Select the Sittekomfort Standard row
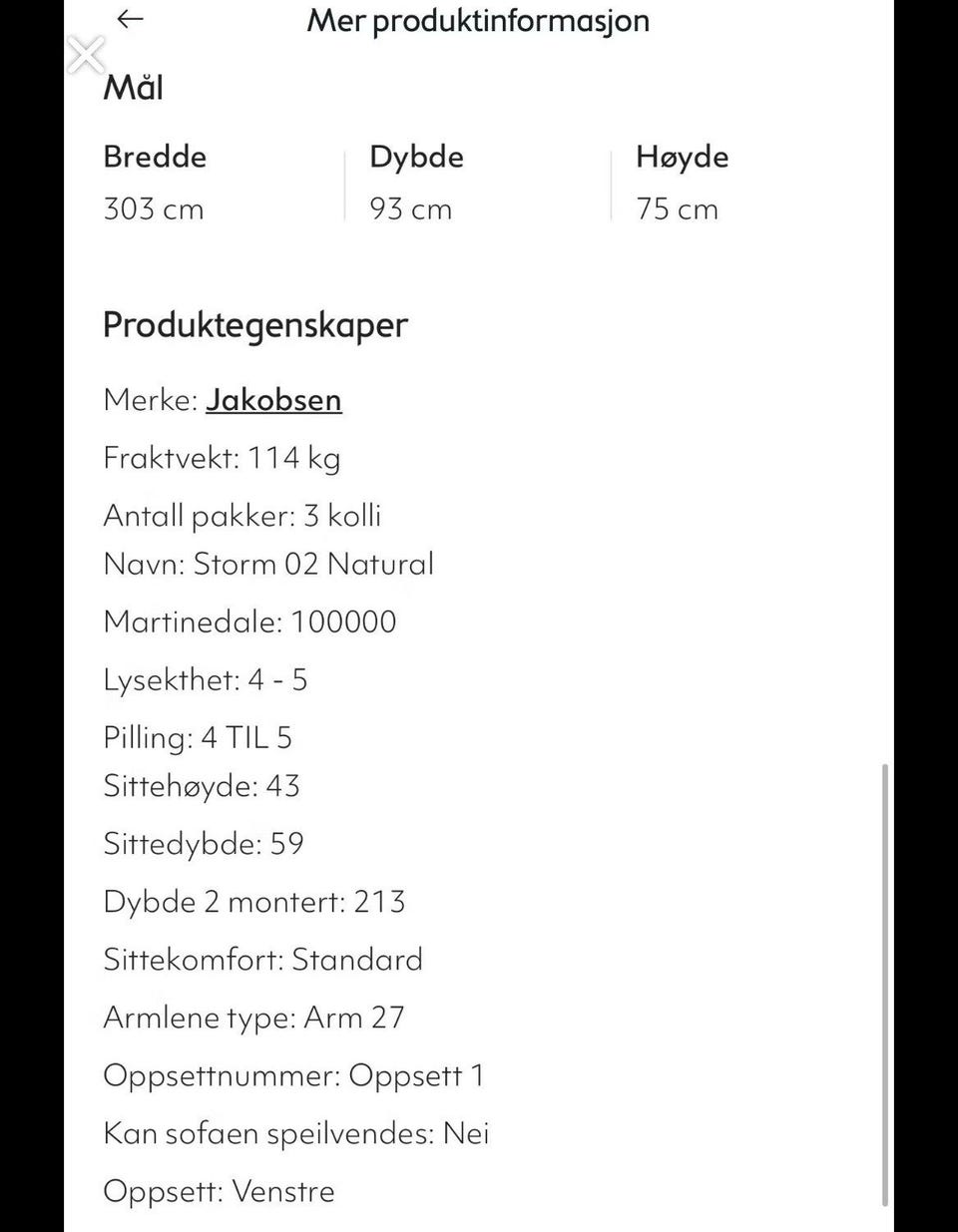 [x=263, y=960]
